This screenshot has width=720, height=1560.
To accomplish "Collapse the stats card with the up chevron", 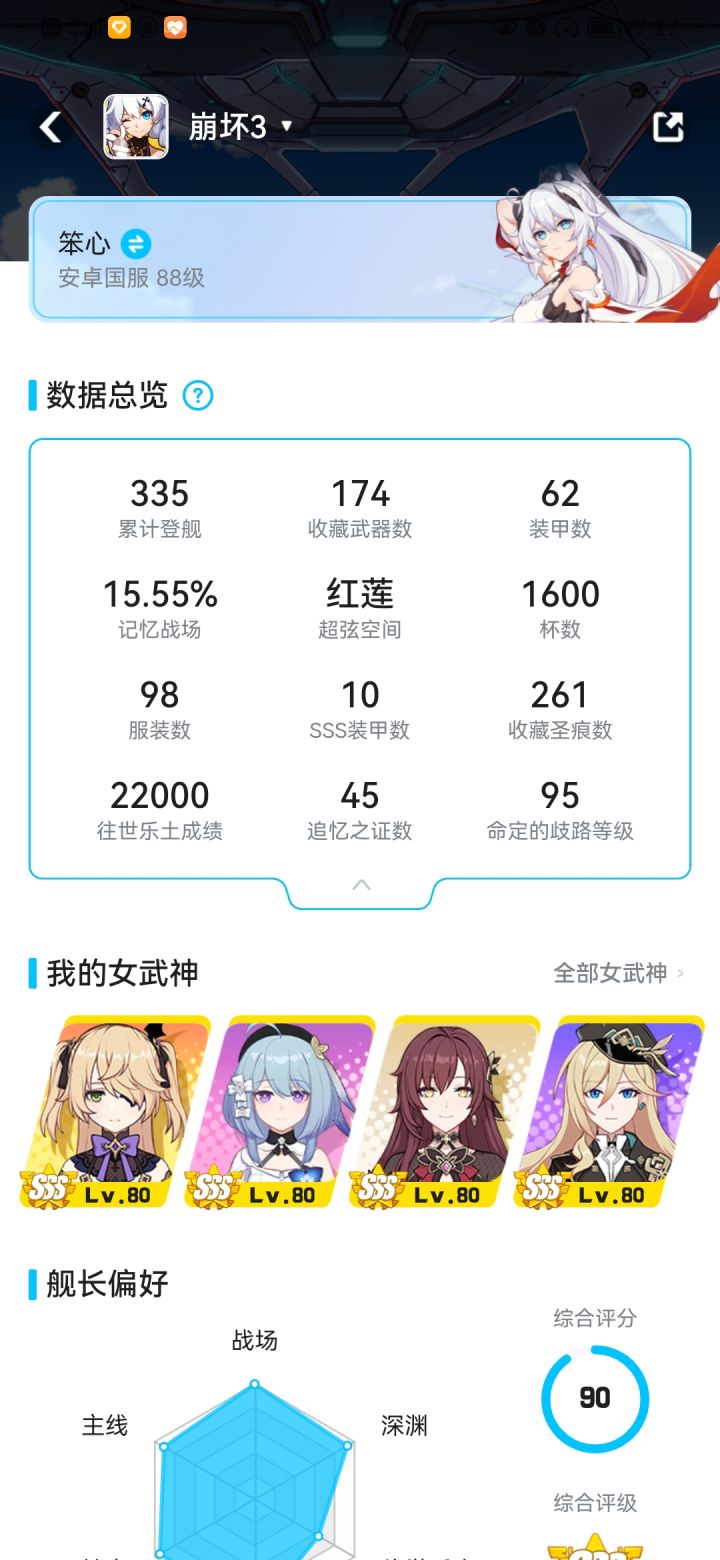I will tap(360, 885).
